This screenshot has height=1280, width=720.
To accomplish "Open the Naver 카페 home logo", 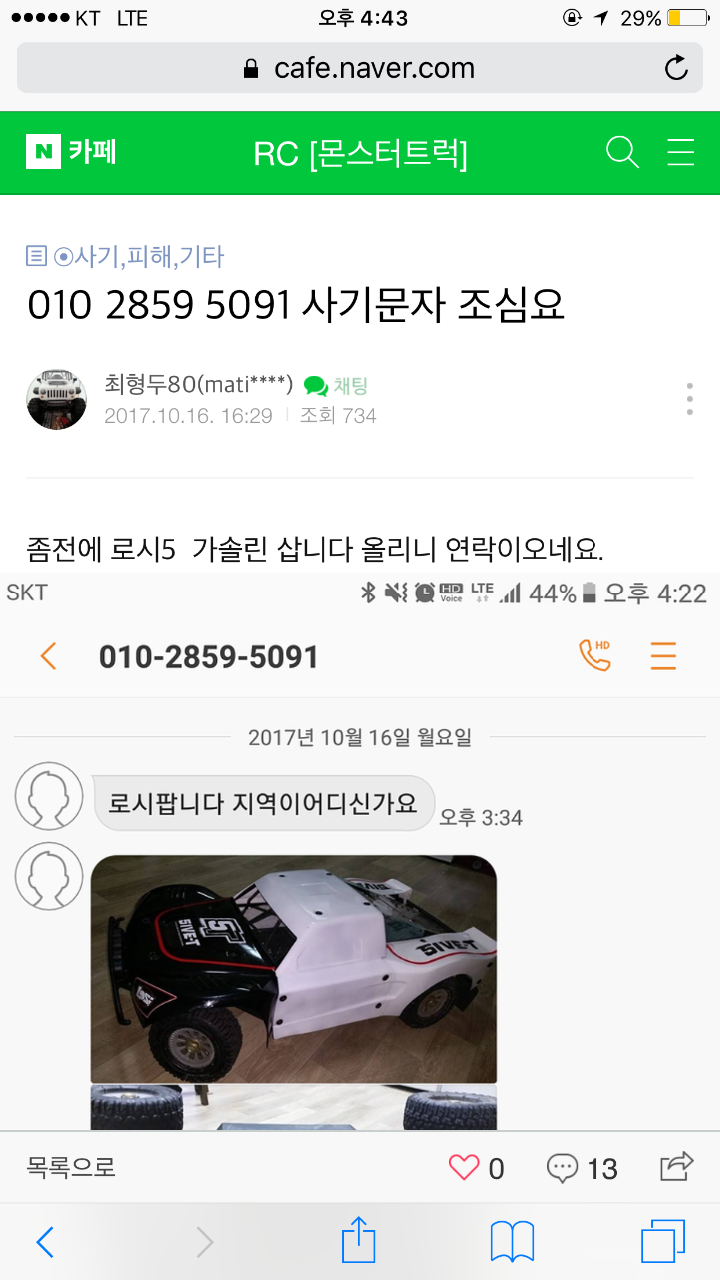I will click(x=72, y=152).
